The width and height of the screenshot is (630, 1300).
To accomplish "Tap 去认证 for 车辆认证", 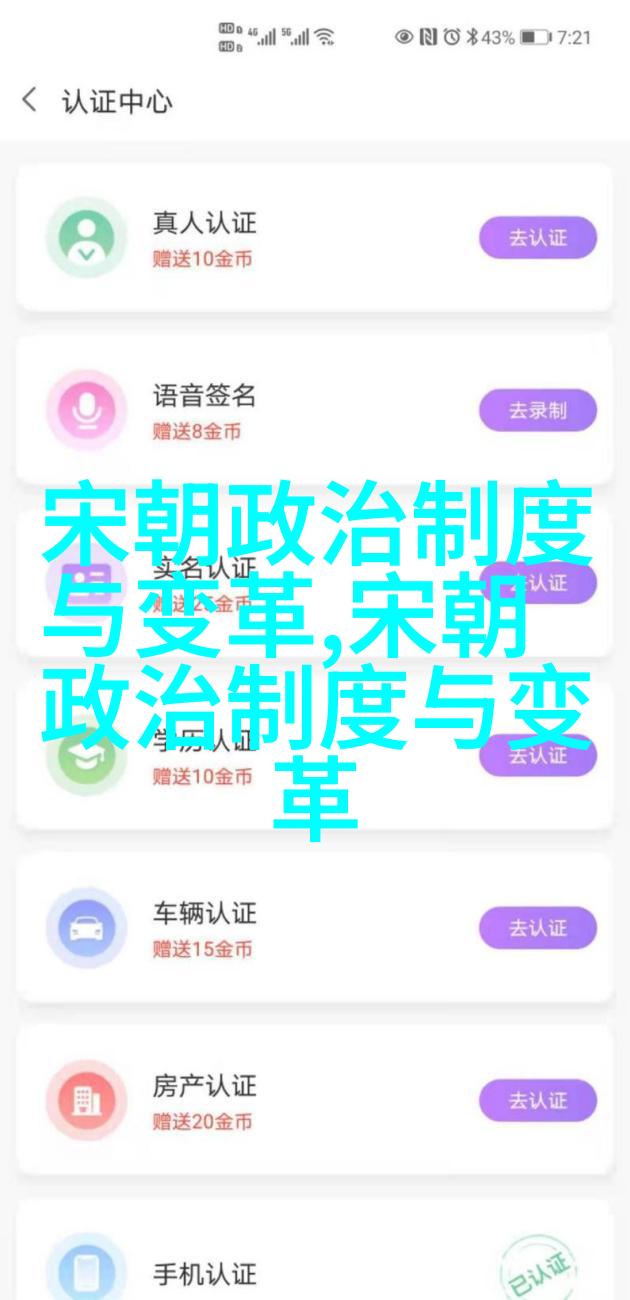I will coord(537,928).
